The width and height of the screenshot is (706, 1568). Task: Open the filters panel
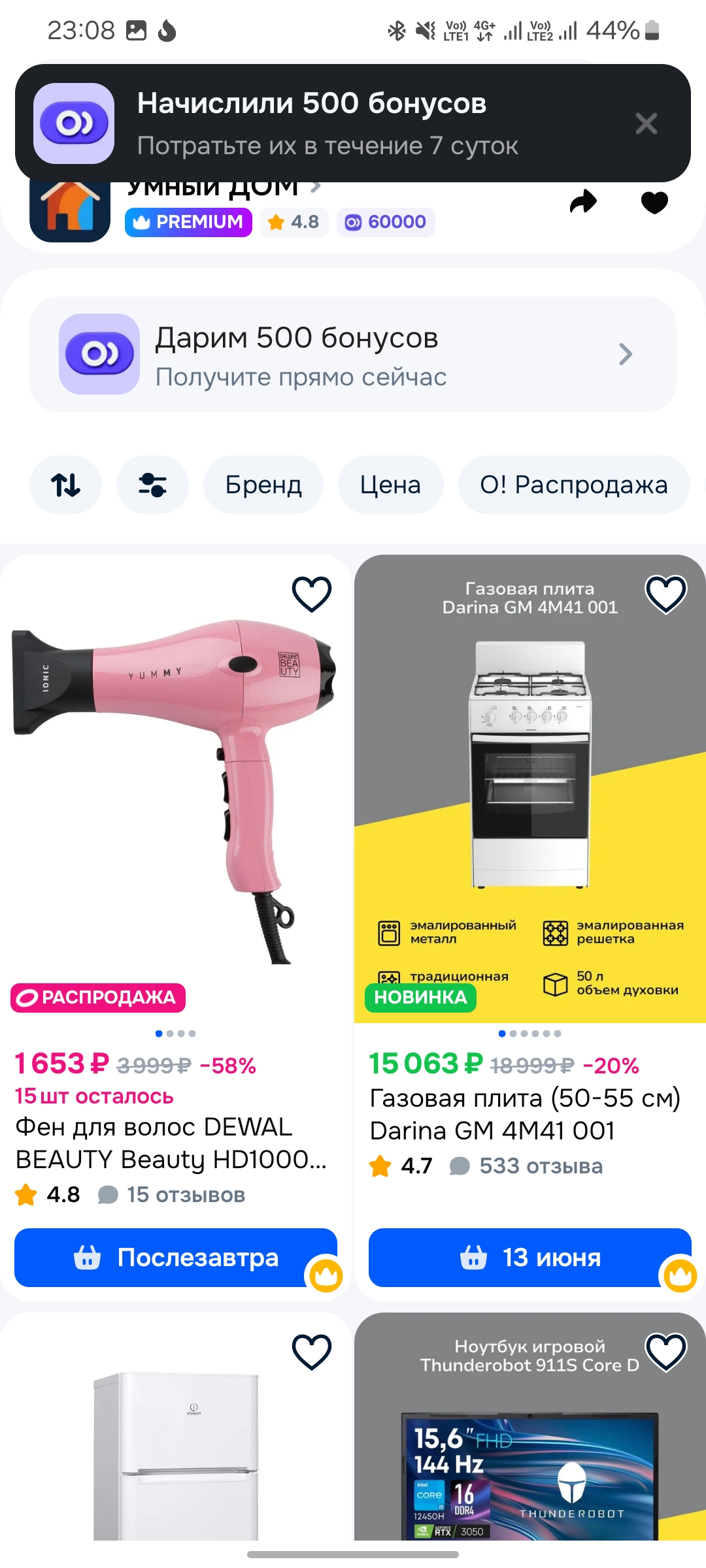(152, 485)
